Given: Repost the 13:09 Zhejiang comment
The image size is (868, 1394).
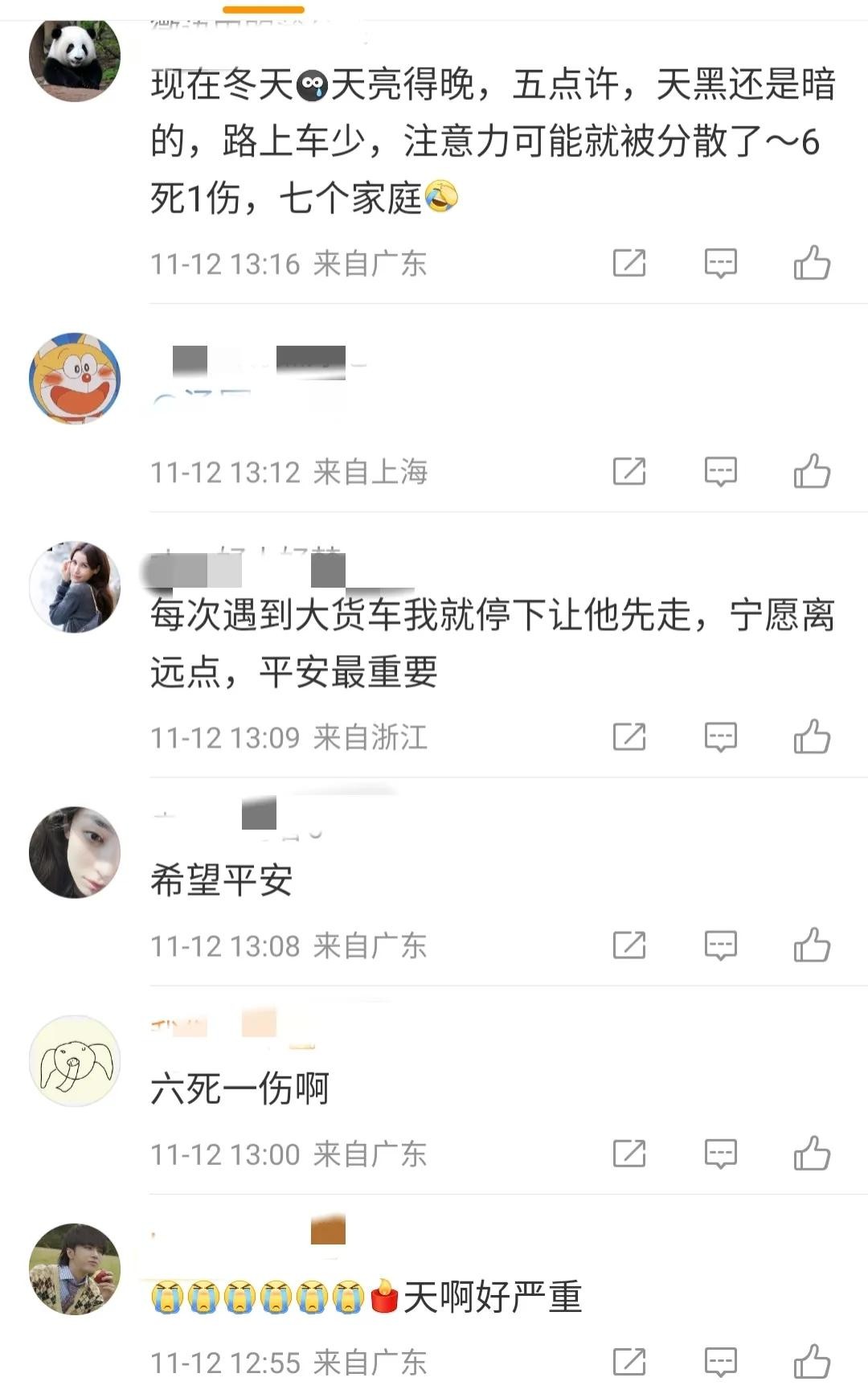Looking at the screenshot, I should point(629,736).
